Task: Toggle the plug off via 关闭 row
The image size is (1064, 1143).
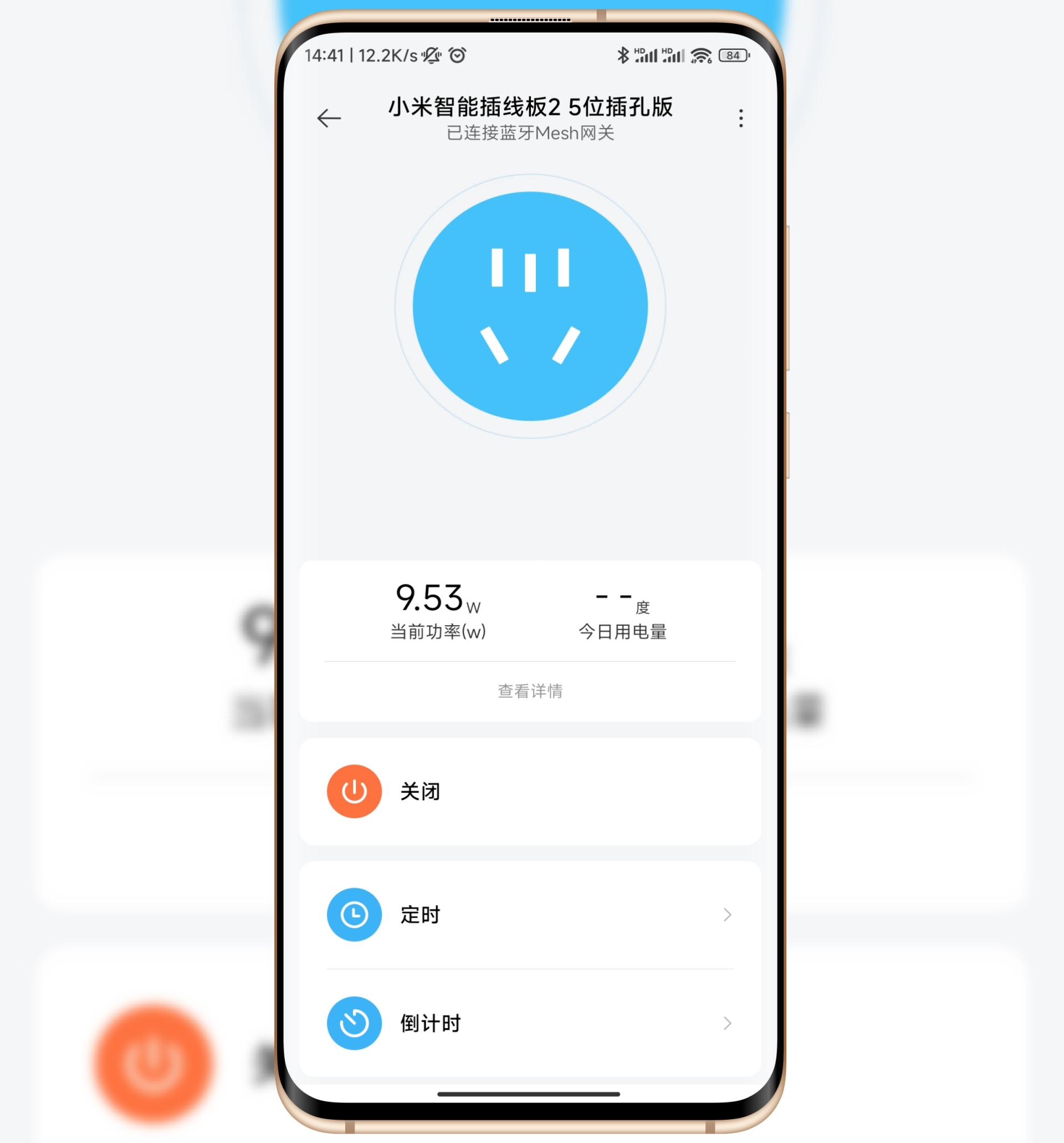Action: tap(529, 790)
